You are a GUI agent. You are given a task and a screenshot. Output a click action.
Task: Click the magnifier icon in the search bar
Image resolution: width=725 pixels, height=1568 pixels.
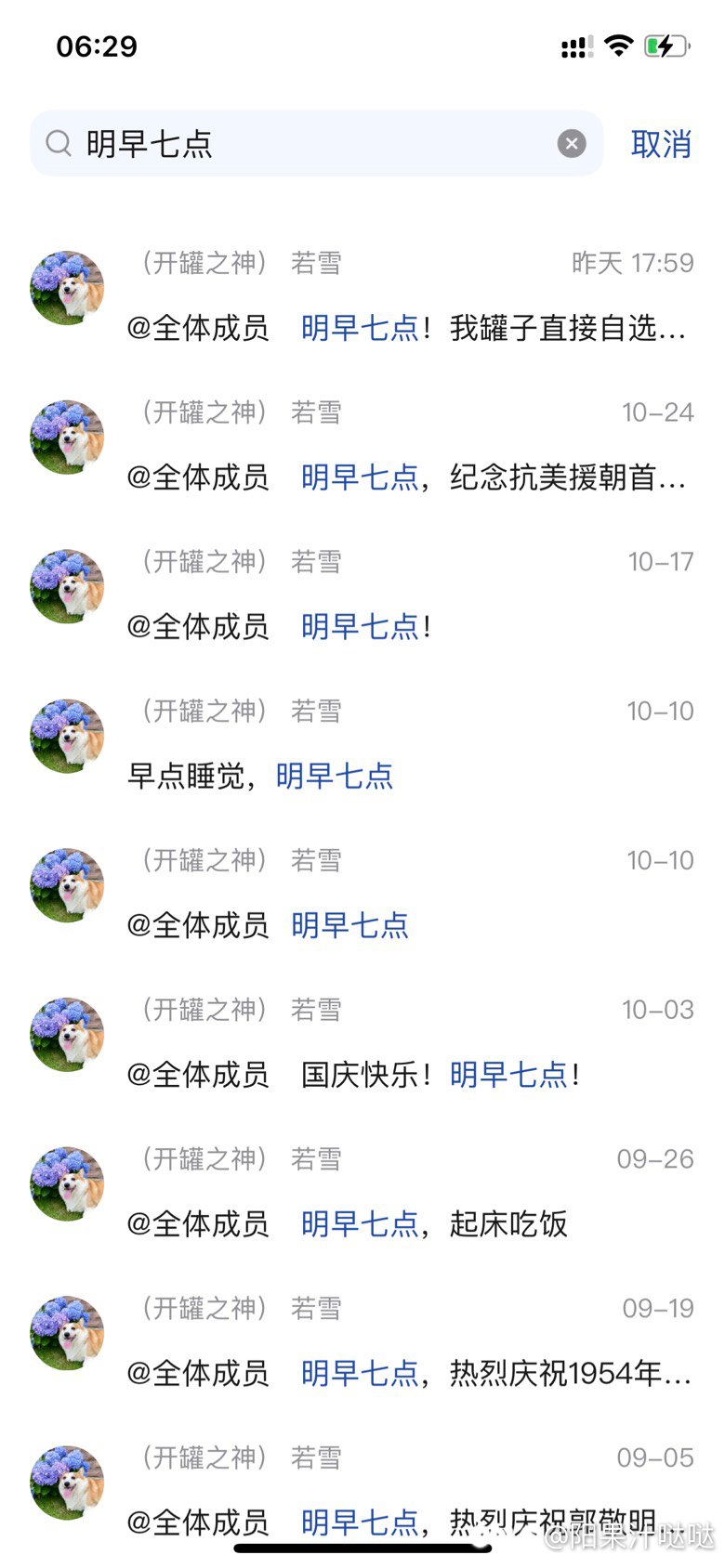[59, 143]
